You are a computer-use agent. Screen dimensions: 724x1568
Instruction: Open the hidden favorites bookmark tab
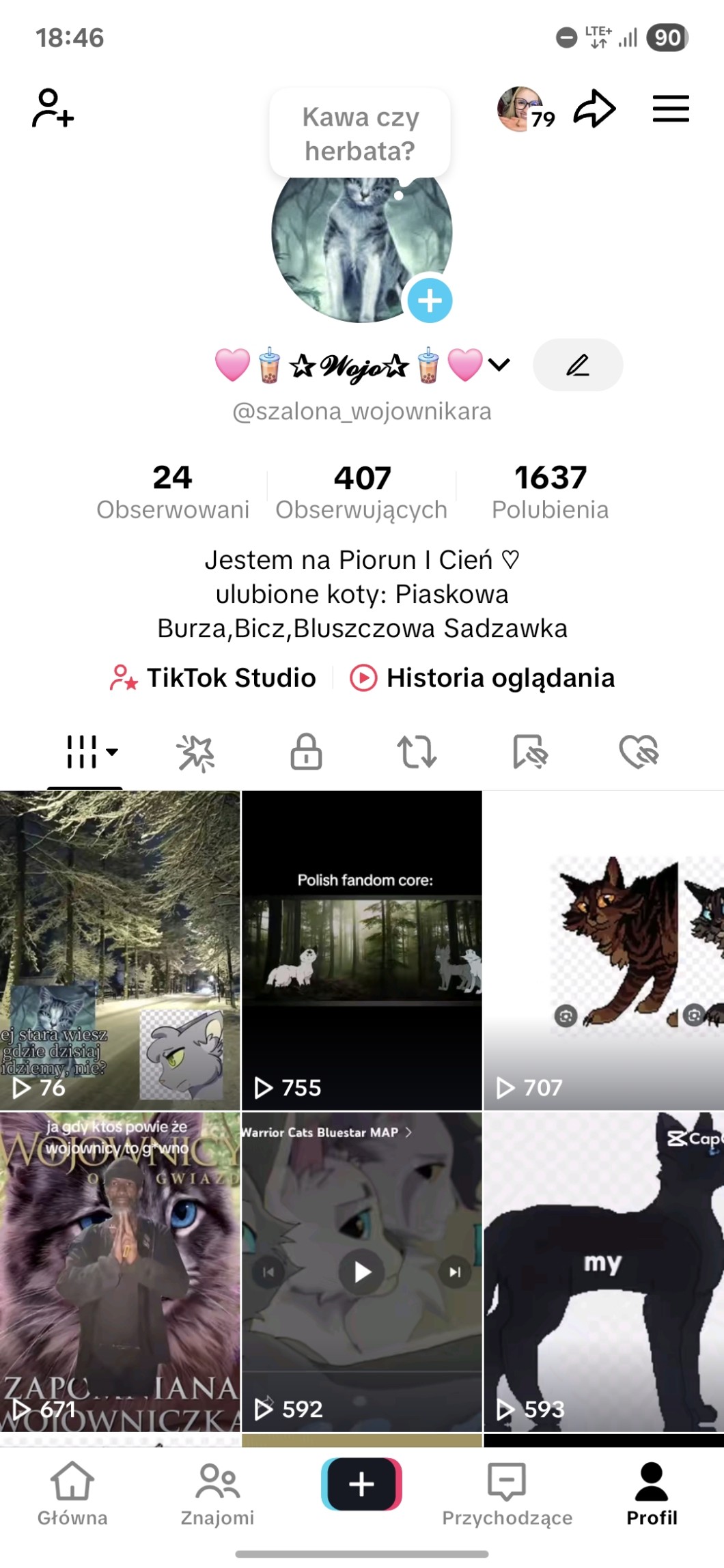(530, 753)
